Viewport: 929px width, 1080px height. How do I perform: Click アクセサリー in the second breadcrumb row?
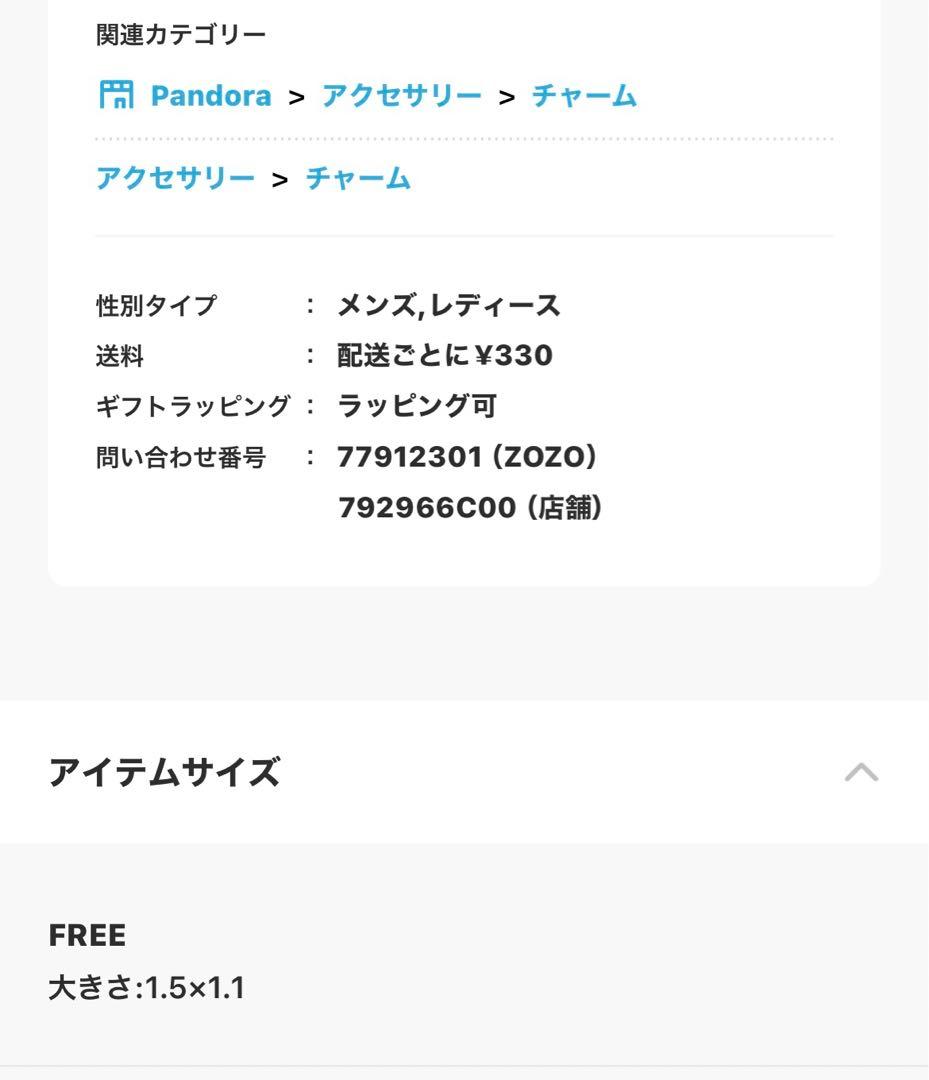[x=175, y=178]
